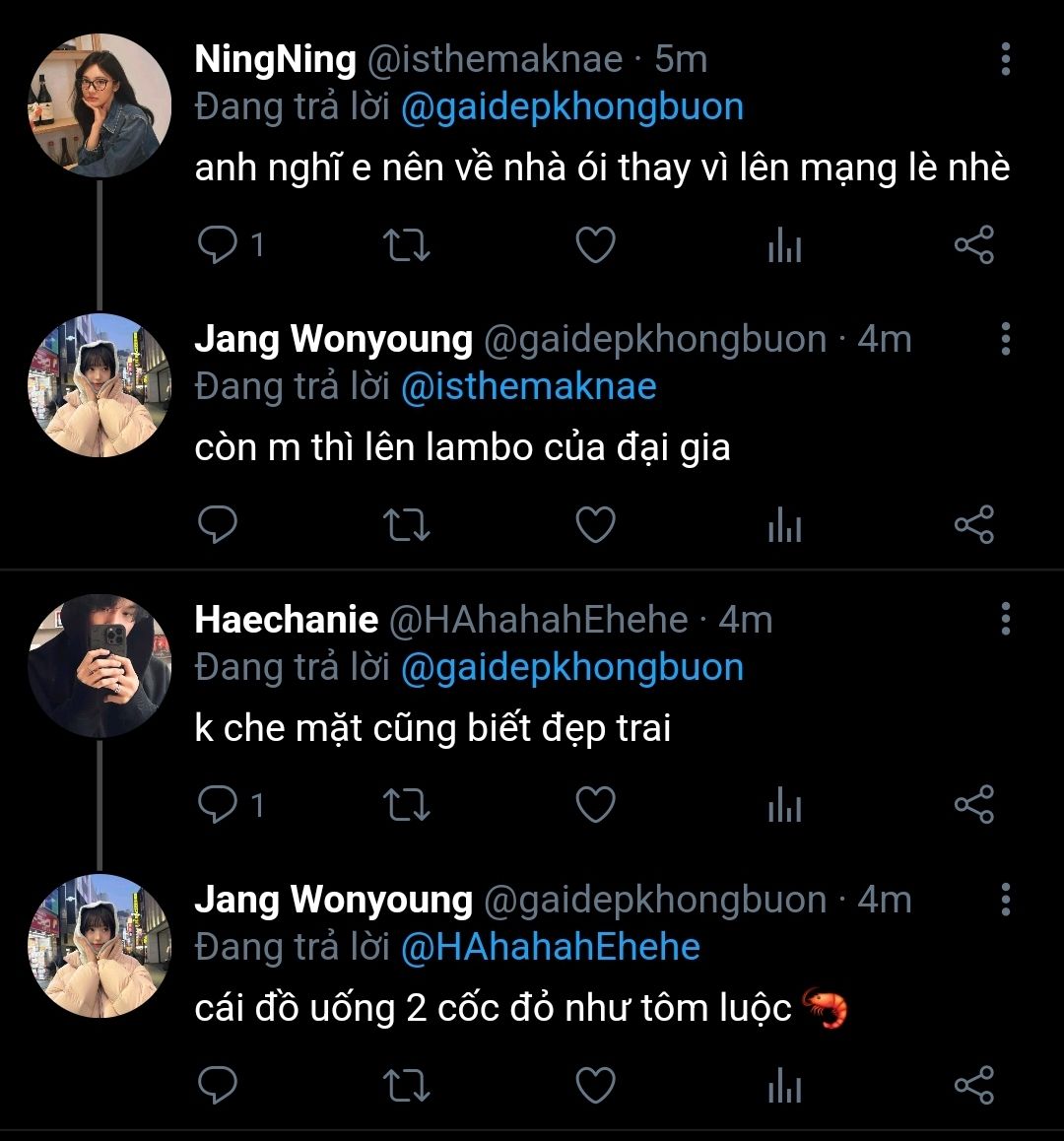The height and width of the screenshot is (1141, 1064).
Task: Open @HAhahahEhehe mention link
Action: pyautogui.click(x=550, y=947)
